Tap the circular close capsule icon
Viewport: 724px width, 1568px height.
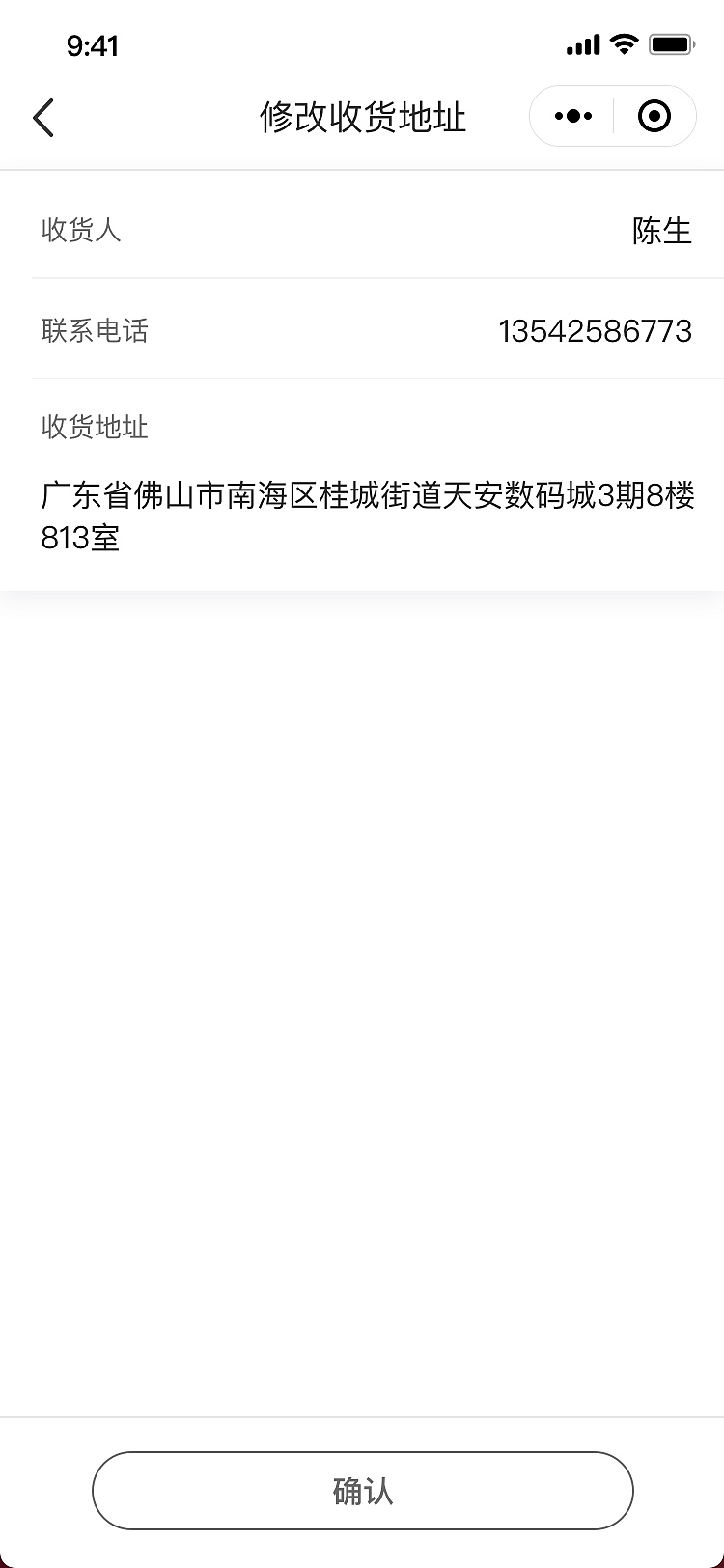click(x=654, y=115)
